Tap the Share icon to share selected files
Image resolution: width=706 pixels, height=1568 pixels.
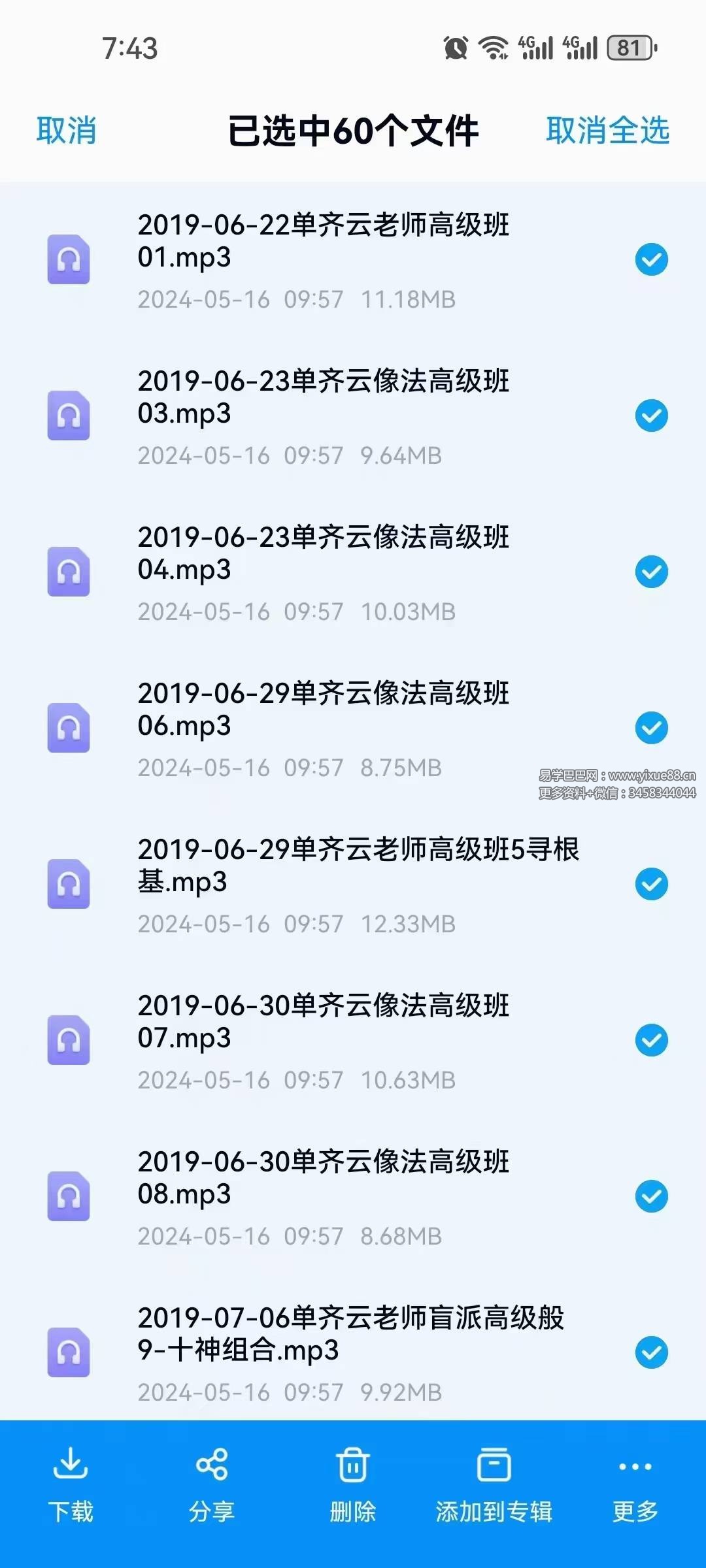(x=211, y=1465)
